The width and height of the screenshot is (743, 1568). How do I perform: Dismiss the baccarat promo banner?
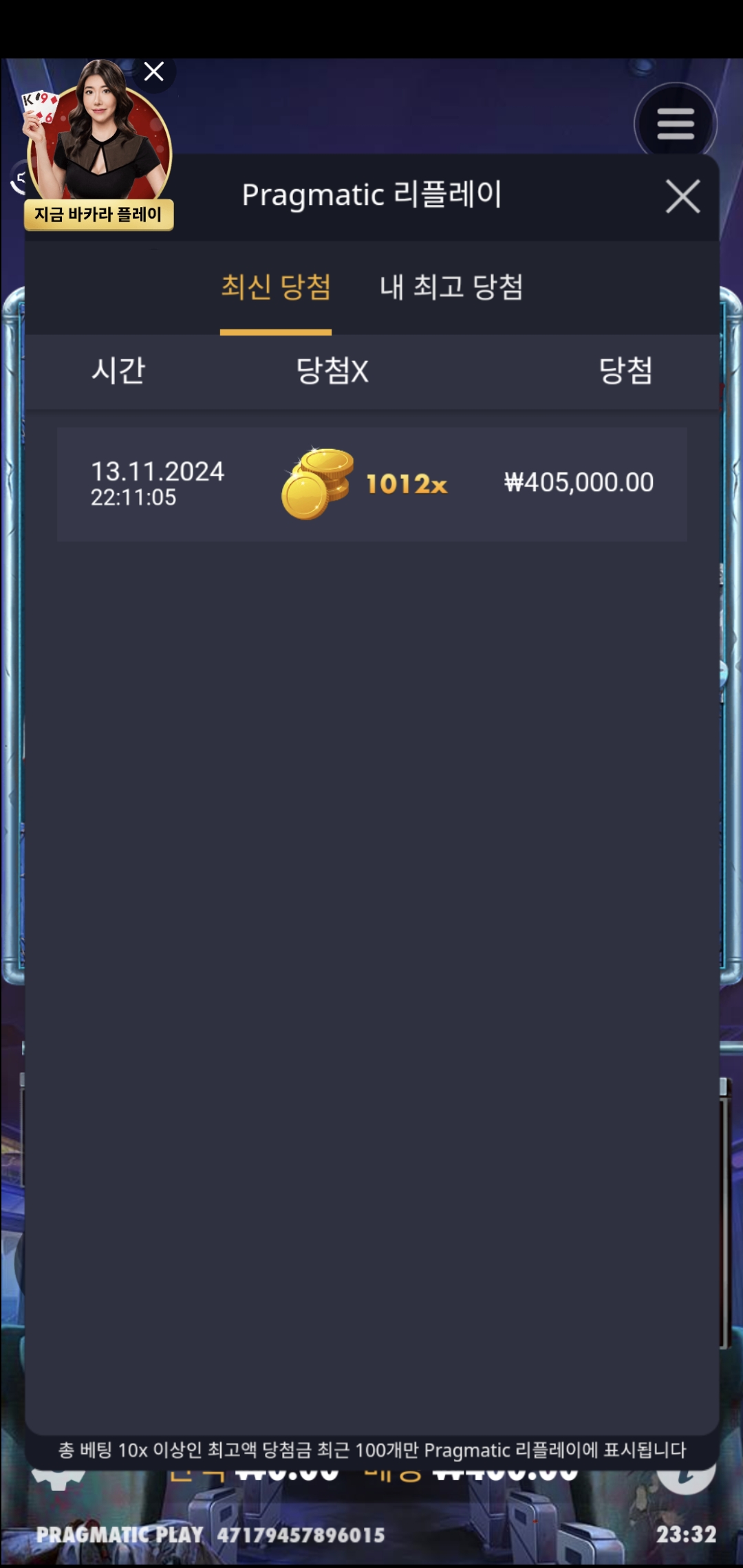coord(154,72)
